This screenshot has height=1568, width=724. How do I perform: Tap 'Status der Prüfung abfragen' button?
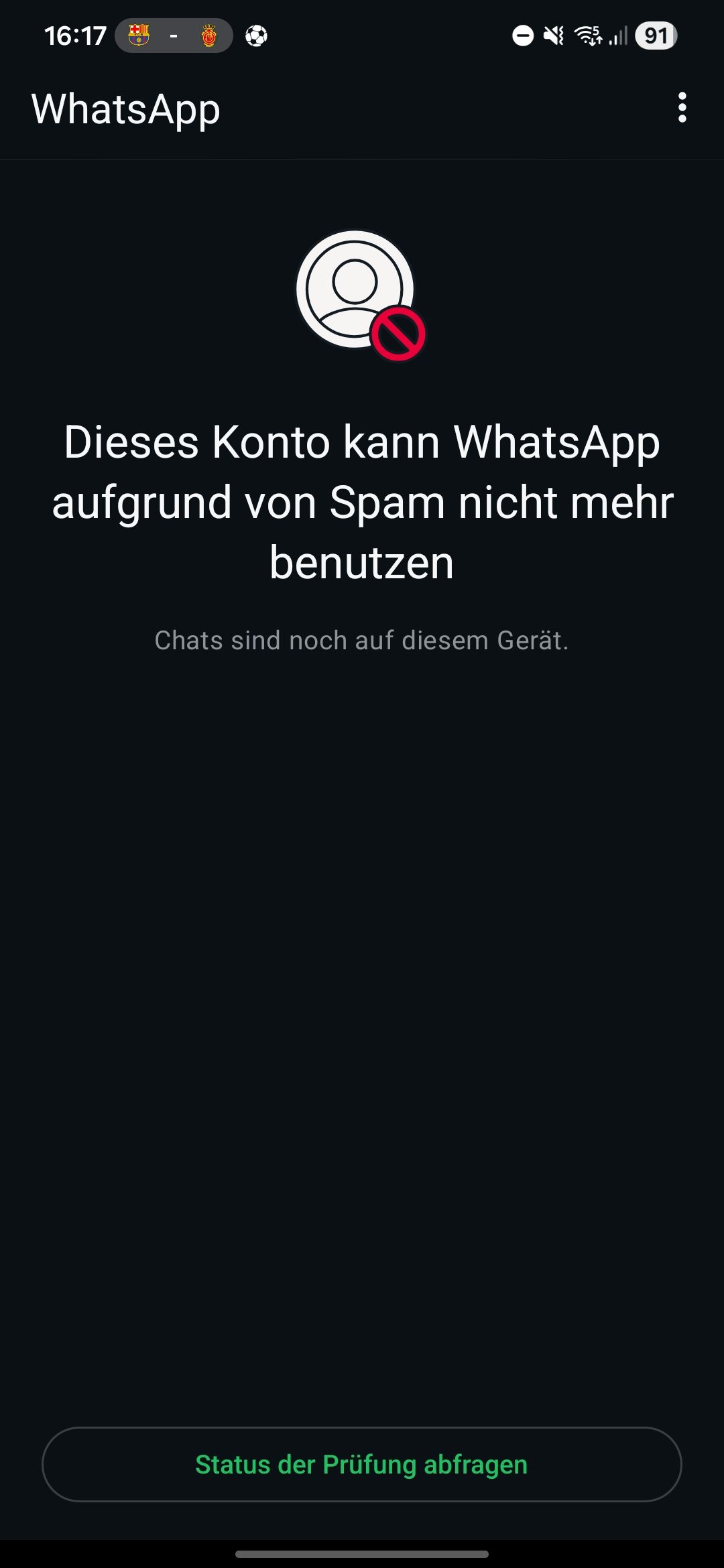[x=362, y=1464]
